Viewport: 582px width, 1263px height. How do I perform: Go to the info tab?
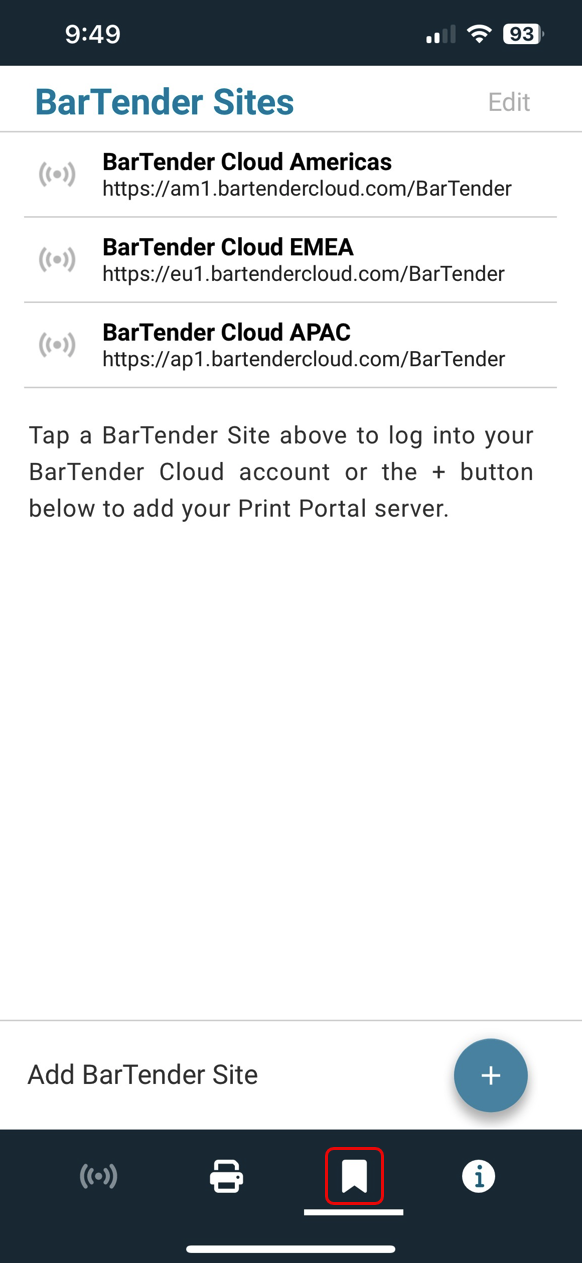pyautogui.click(x=478, y=1176)
